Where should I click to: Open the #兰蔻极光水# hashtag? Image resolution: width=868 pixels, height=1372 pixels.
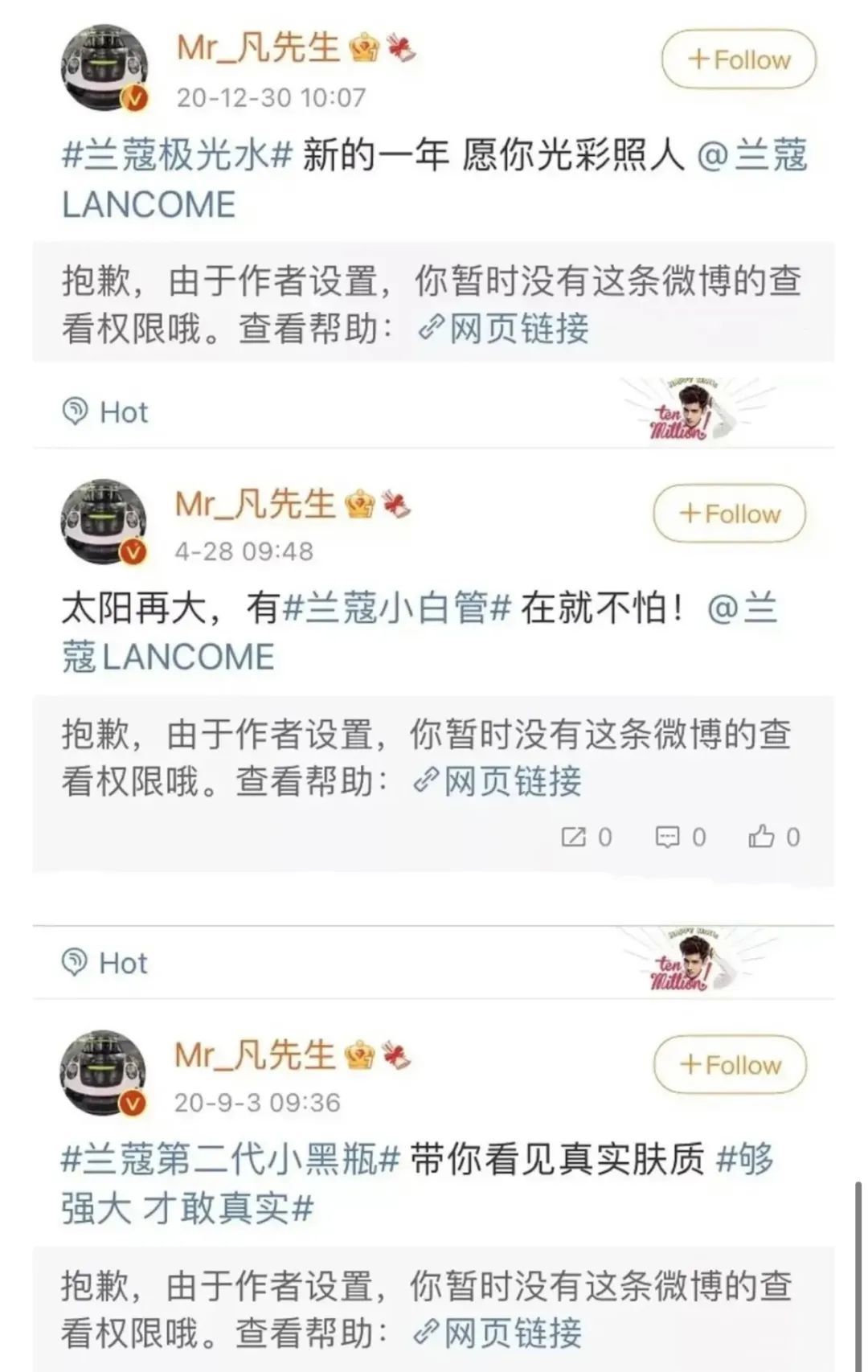176,154
